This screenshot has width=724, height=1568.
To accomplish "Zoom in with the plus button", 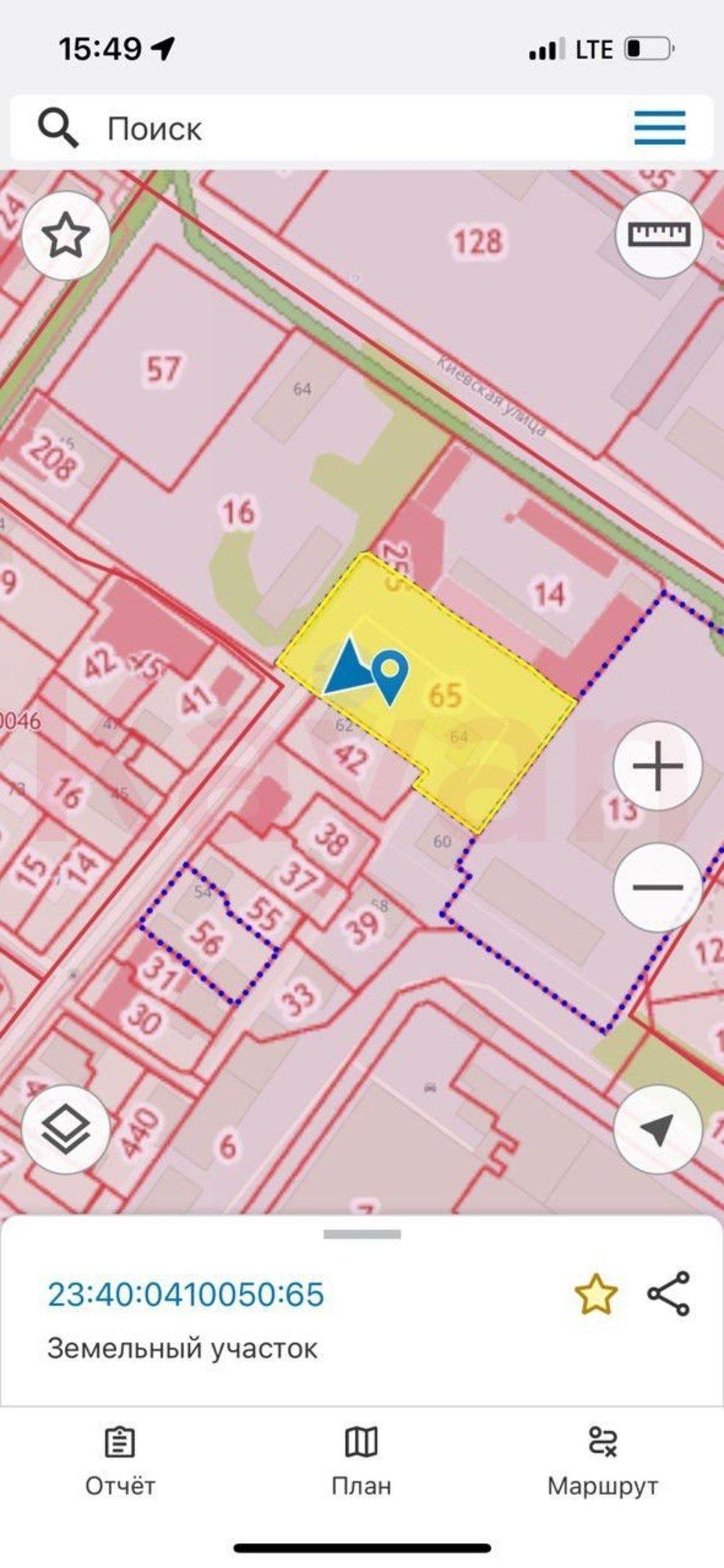I will click(657, 765).
